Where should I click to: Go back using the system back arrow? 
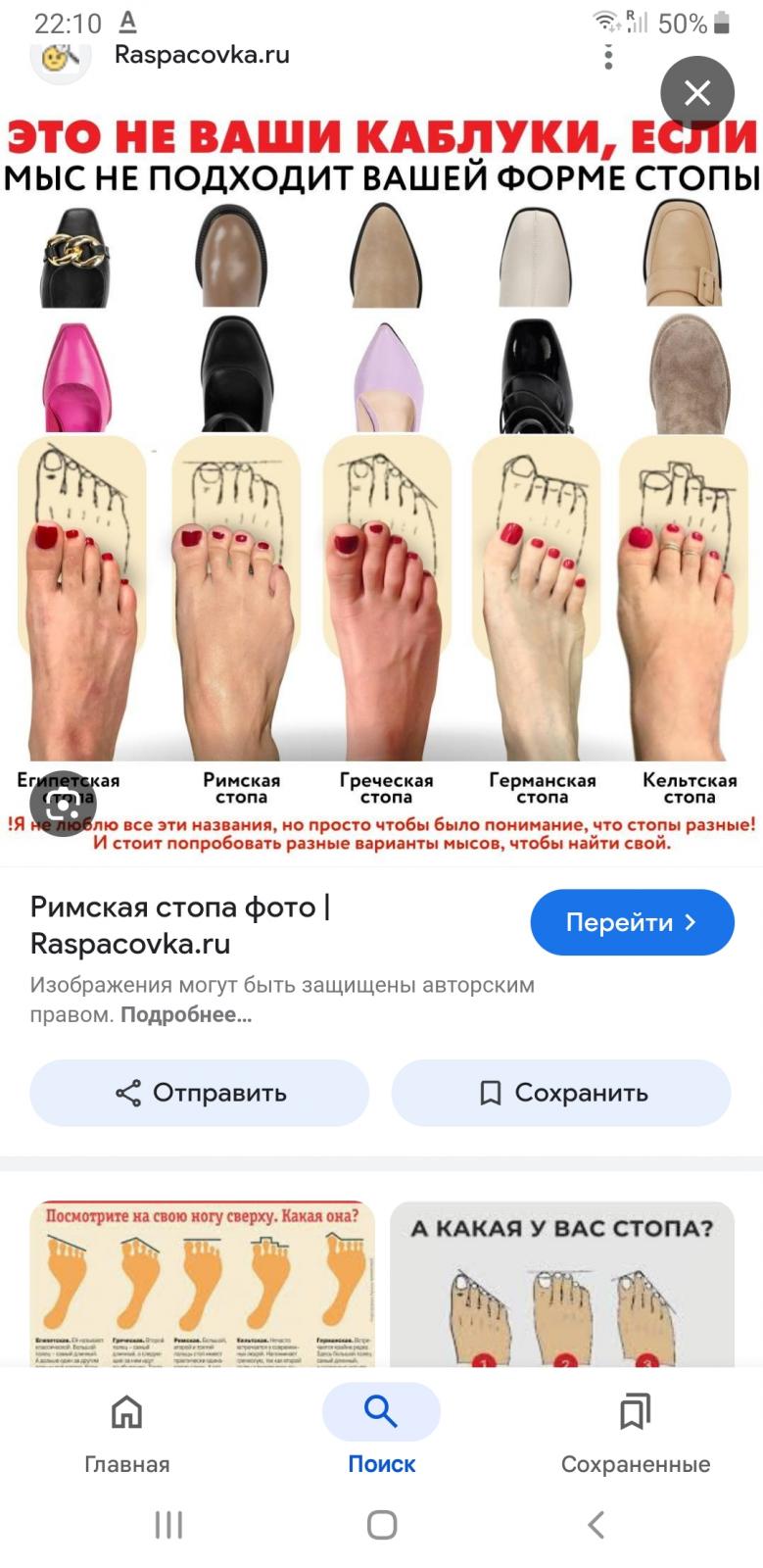click(596, 1525)
